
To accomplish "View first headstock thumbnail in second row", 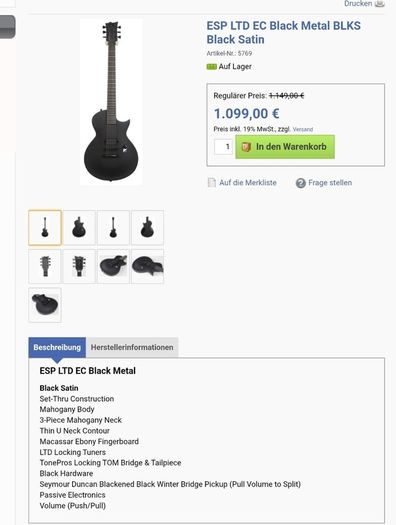I will point(45,267).
